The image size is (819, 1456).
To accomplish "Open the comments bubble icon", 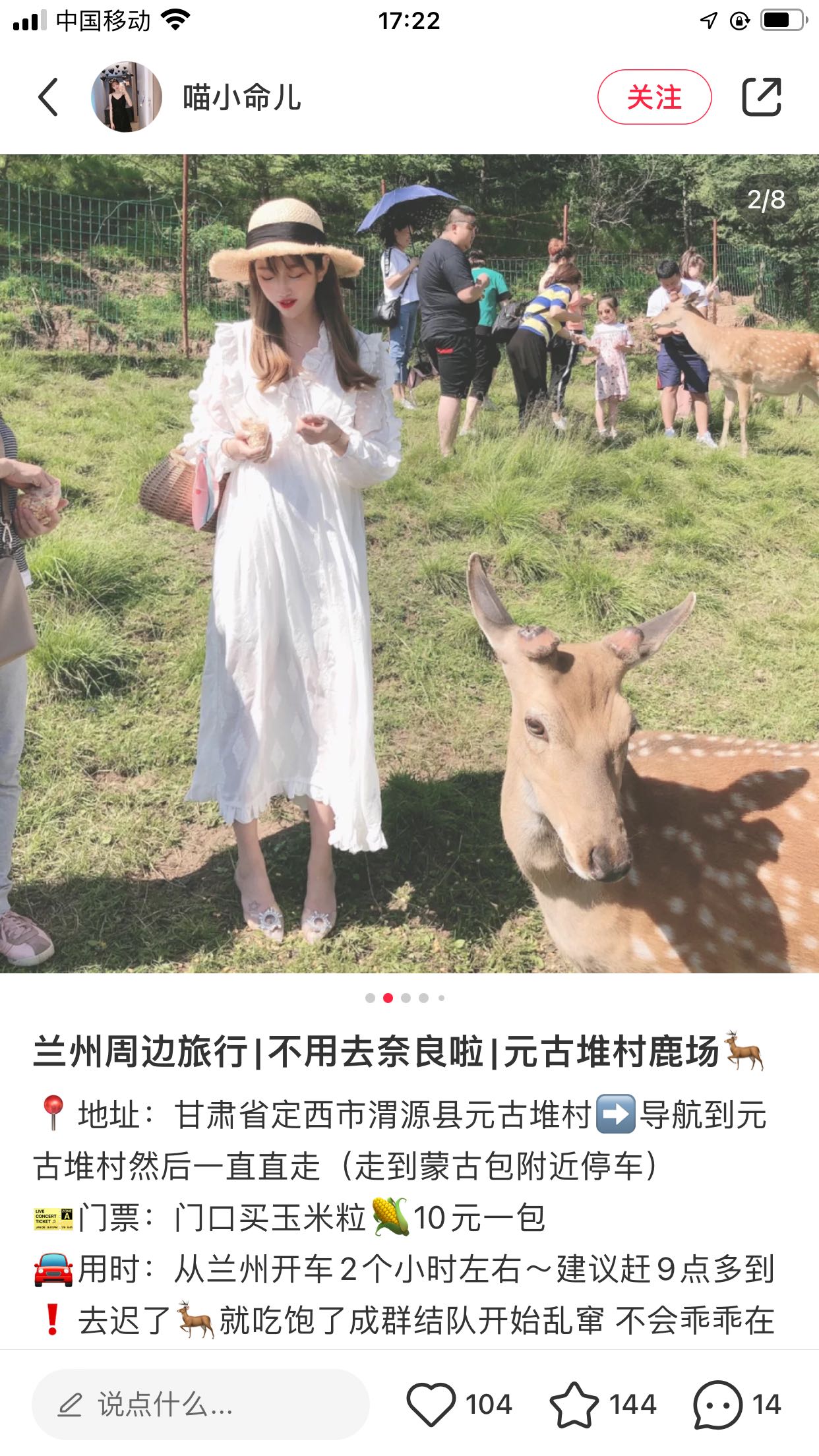I will [717, 1405].
